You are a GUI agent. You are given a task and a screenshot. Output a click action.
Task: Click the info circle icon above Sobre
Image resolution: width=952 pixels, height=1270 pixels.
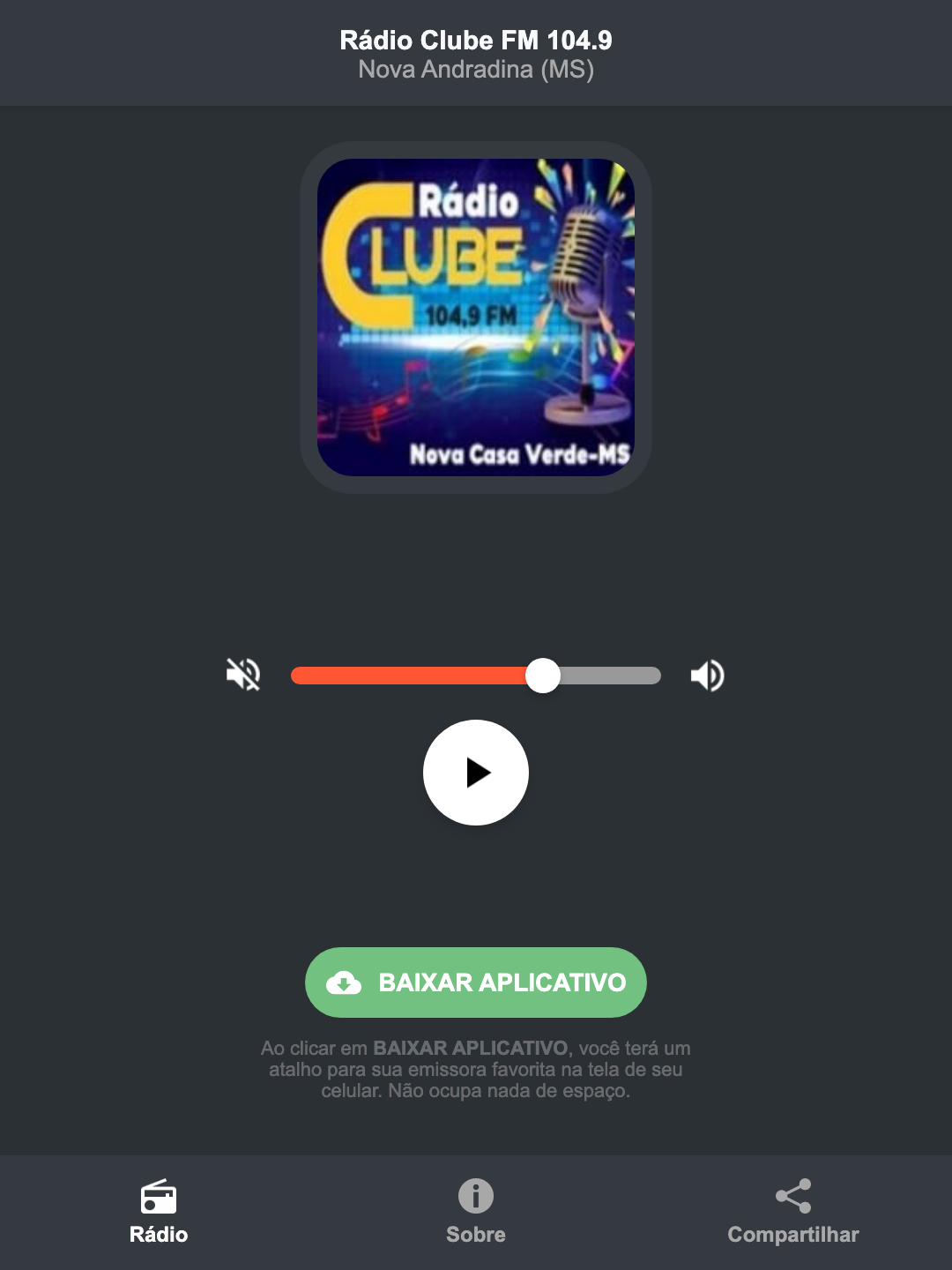pos(475,1198)
